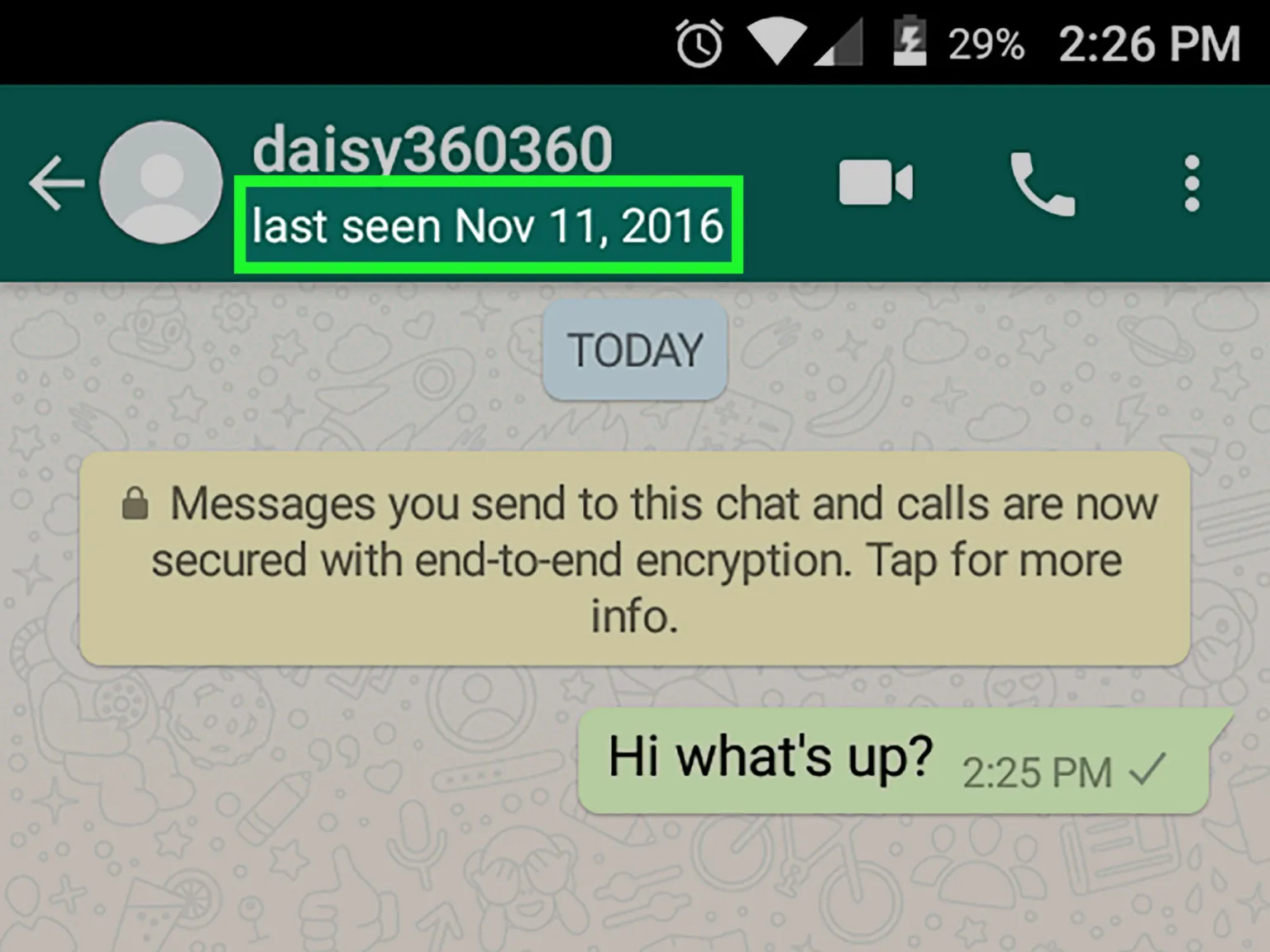Tap the end-to-end encryption notice

pyautogui.click(x=635, y=559)
